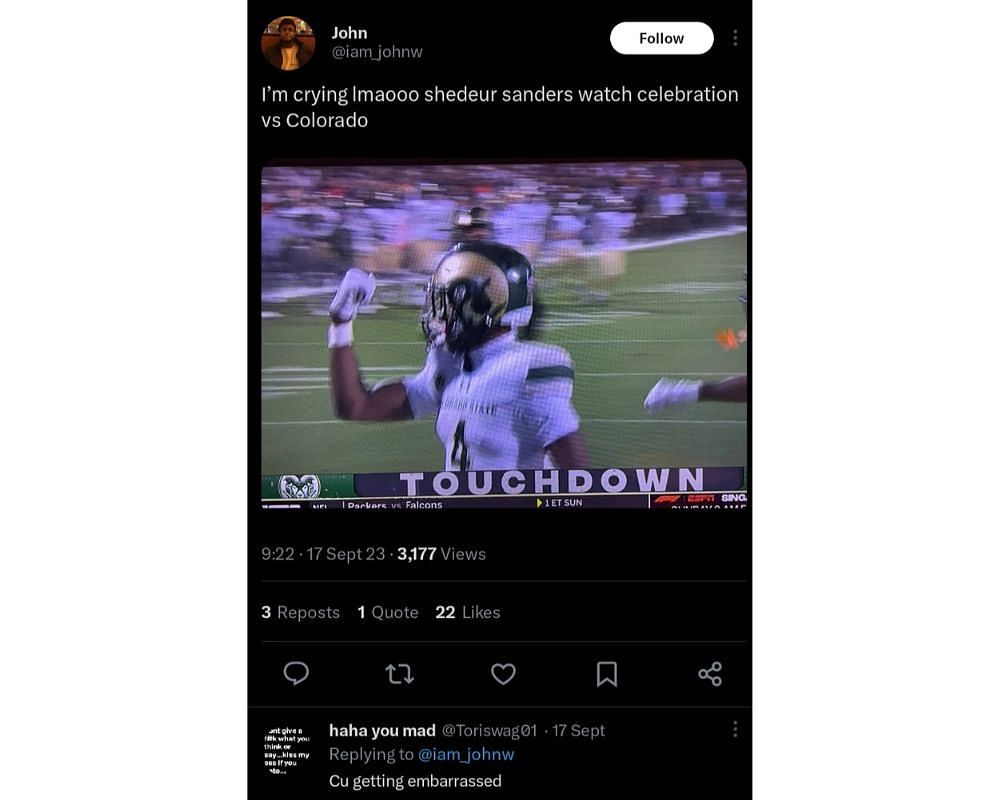Repost John's tweet
Viewport: 1000px width, 800px height.
click(x=400, y=674)
